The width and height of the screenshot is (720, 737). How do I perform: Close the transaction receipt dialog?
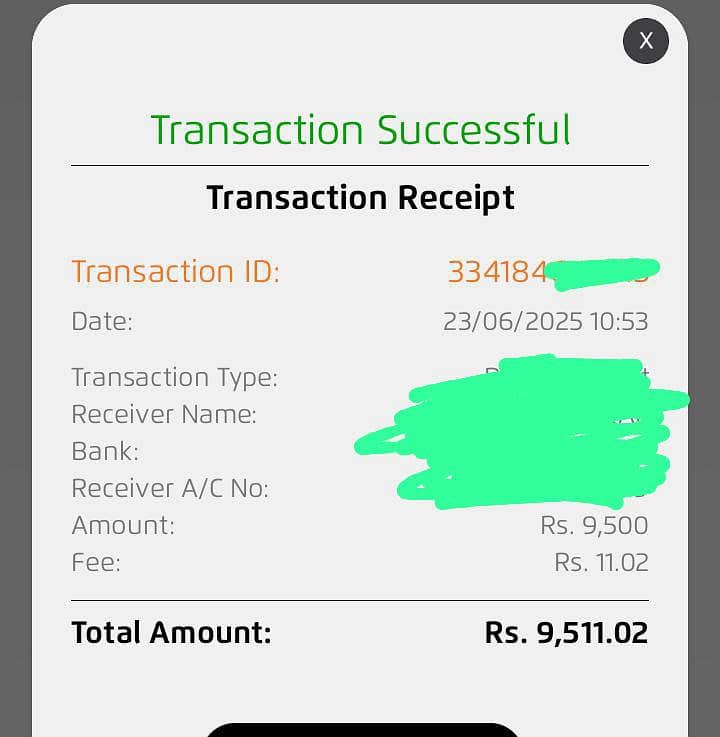[645, 41]
